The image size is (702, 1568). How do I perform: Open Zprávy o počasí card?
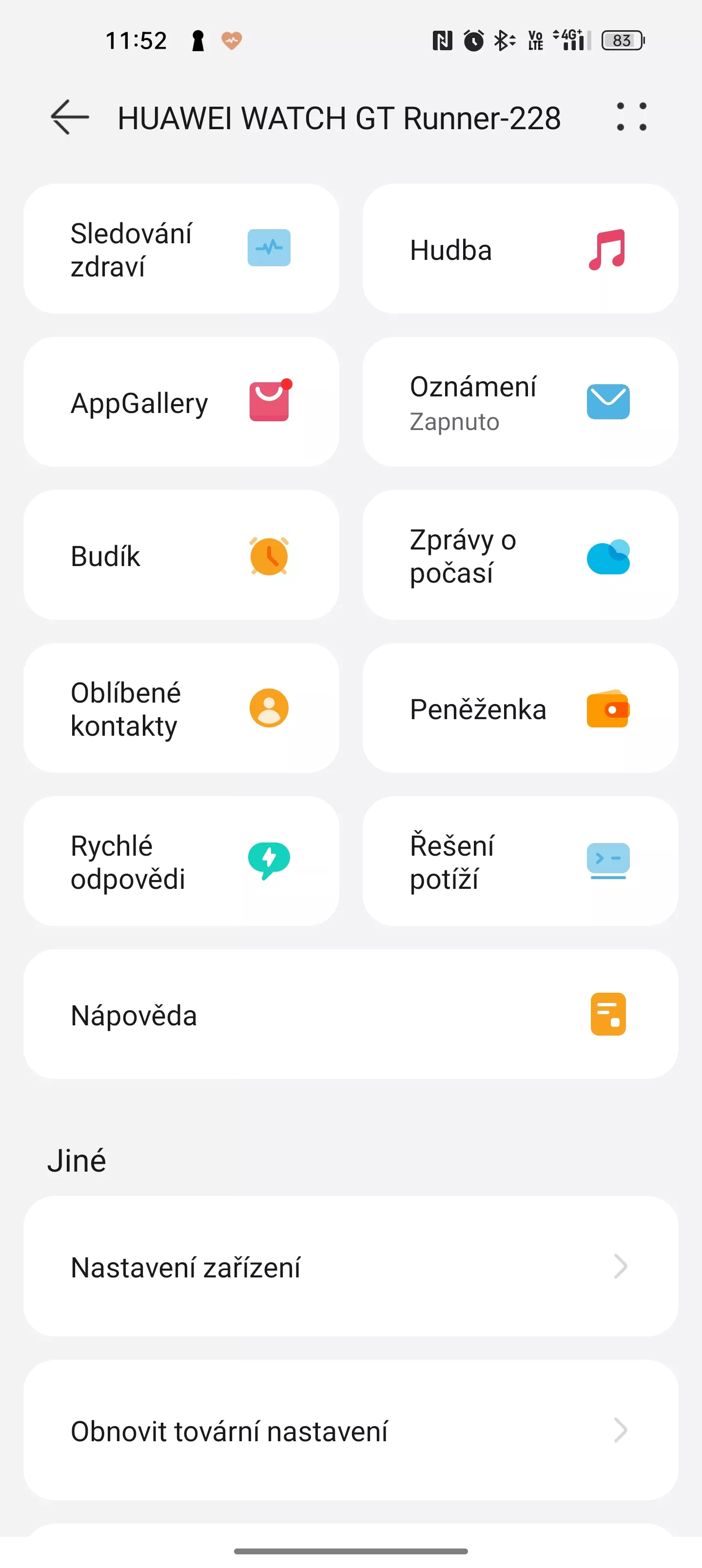[x=520, y=555]
